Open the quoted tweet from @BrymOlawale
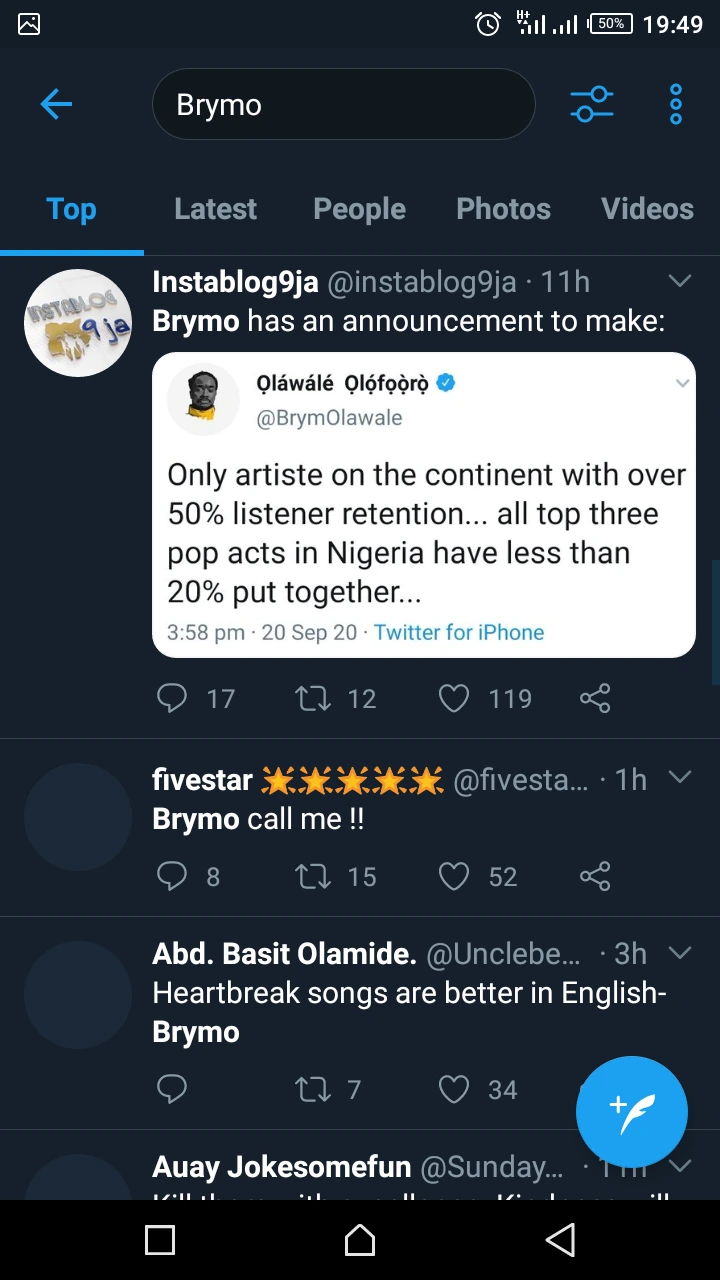The image size is (720, 1280). point(423,505)
